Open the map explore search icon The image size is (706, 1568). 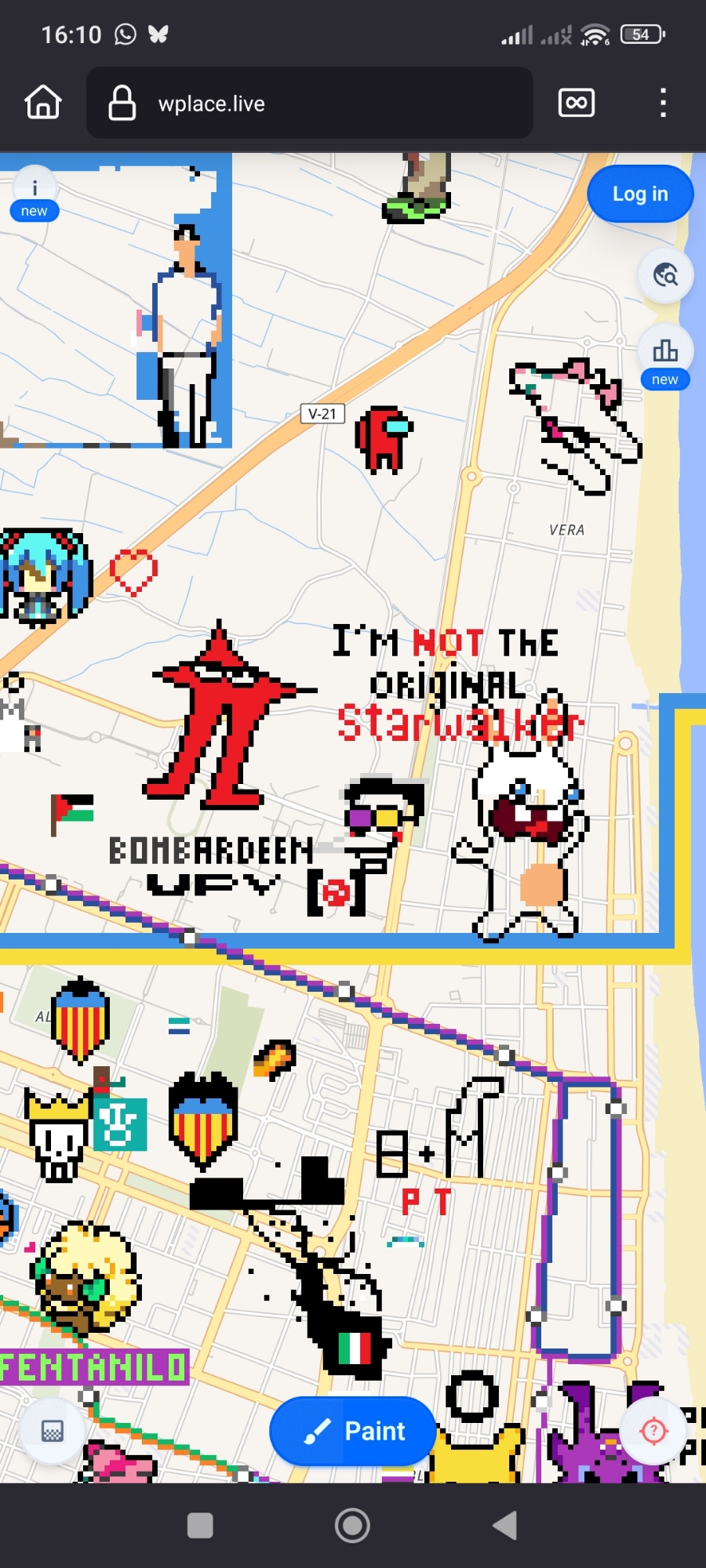pyautogui.click(x=665, y=275)
